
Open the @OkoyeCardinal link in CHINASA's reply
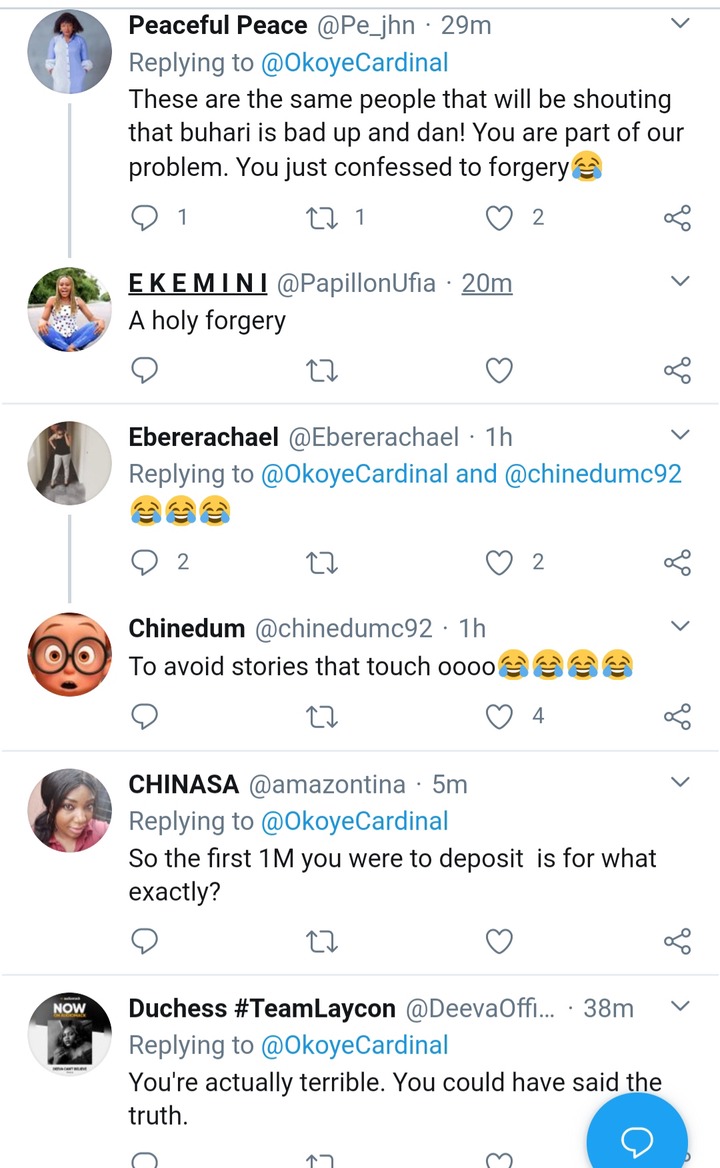(354, 821)
